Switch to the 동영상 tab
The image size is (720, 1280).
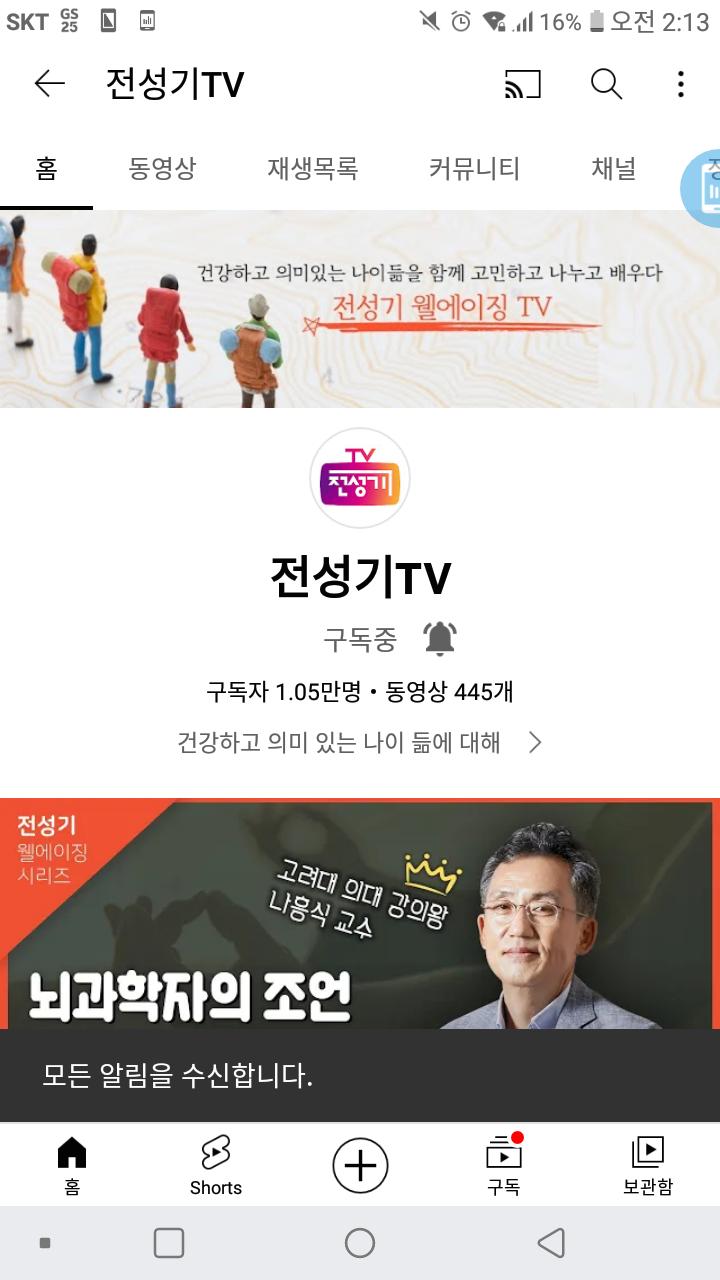(162, 169)
